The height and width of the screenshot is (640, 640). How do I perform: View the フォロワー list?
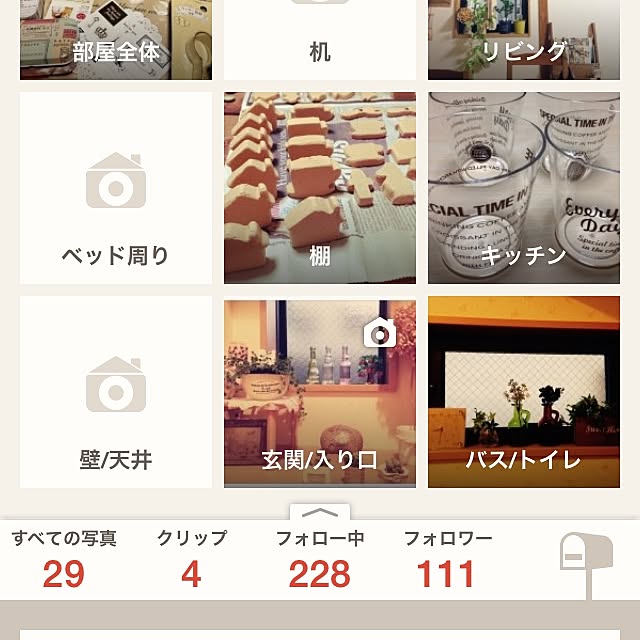pyautogui.click(x=447, y=560)
